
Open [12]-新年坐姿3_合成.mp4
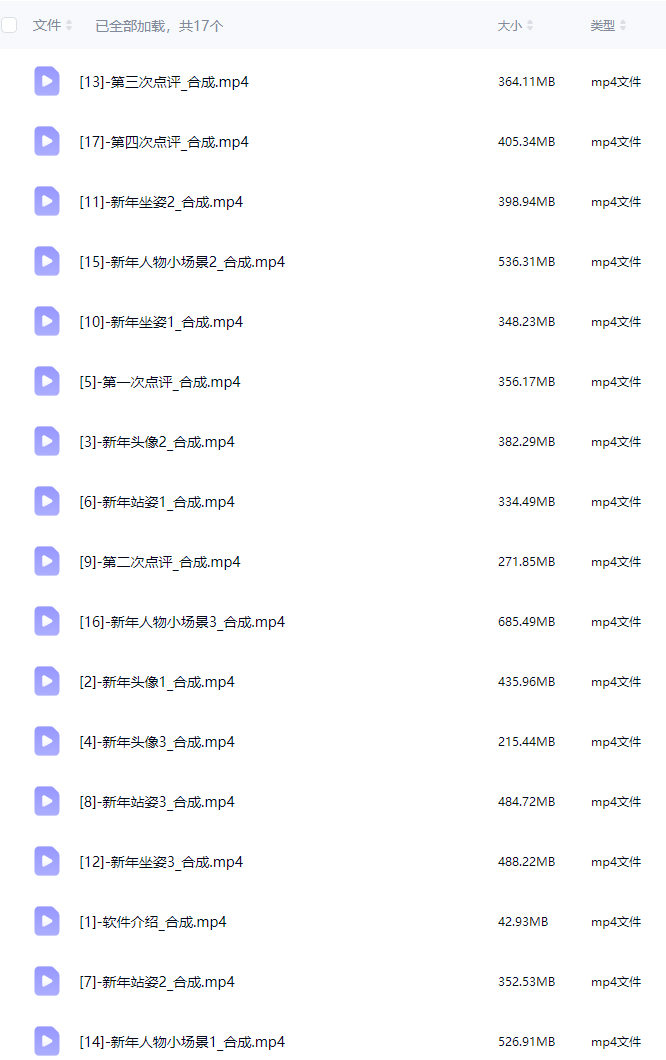[x=161, y=862]
